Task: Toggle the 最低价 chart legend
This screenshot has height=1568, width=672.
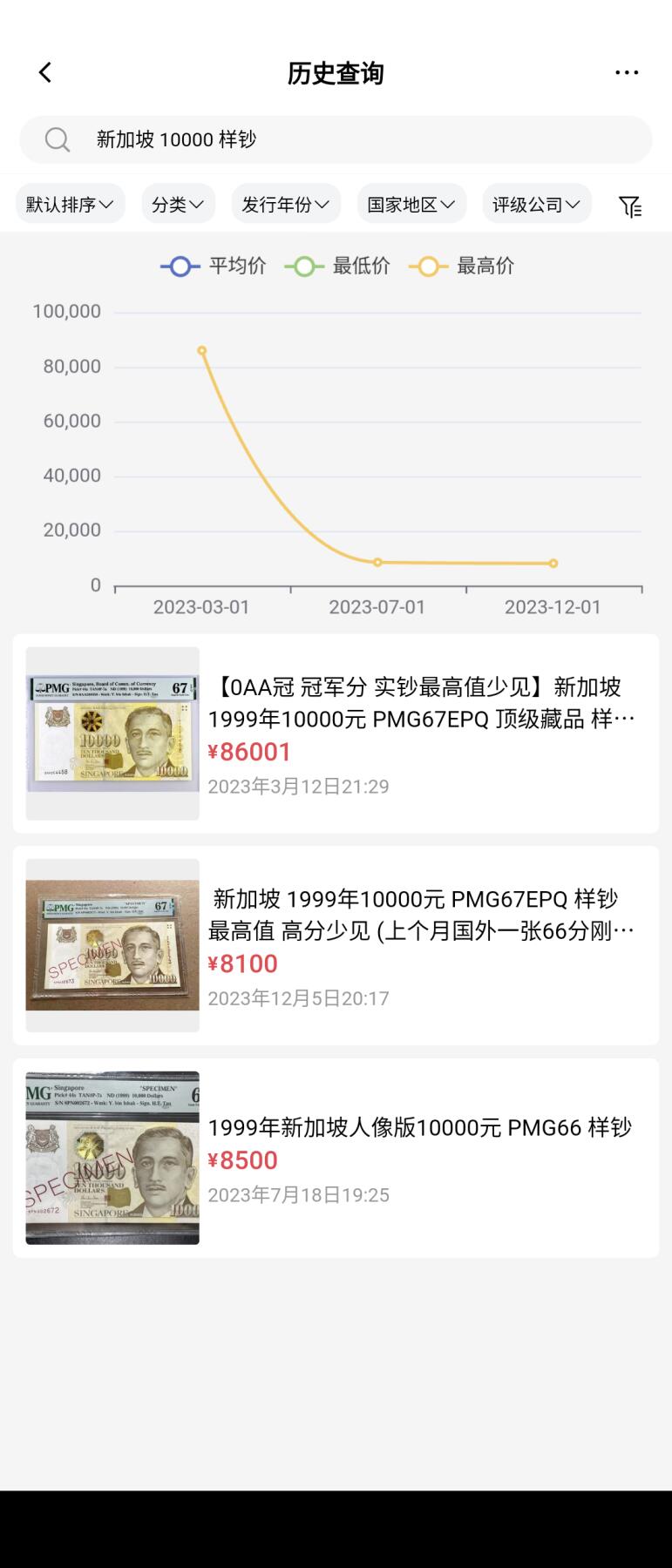Action: pos(338,267)
